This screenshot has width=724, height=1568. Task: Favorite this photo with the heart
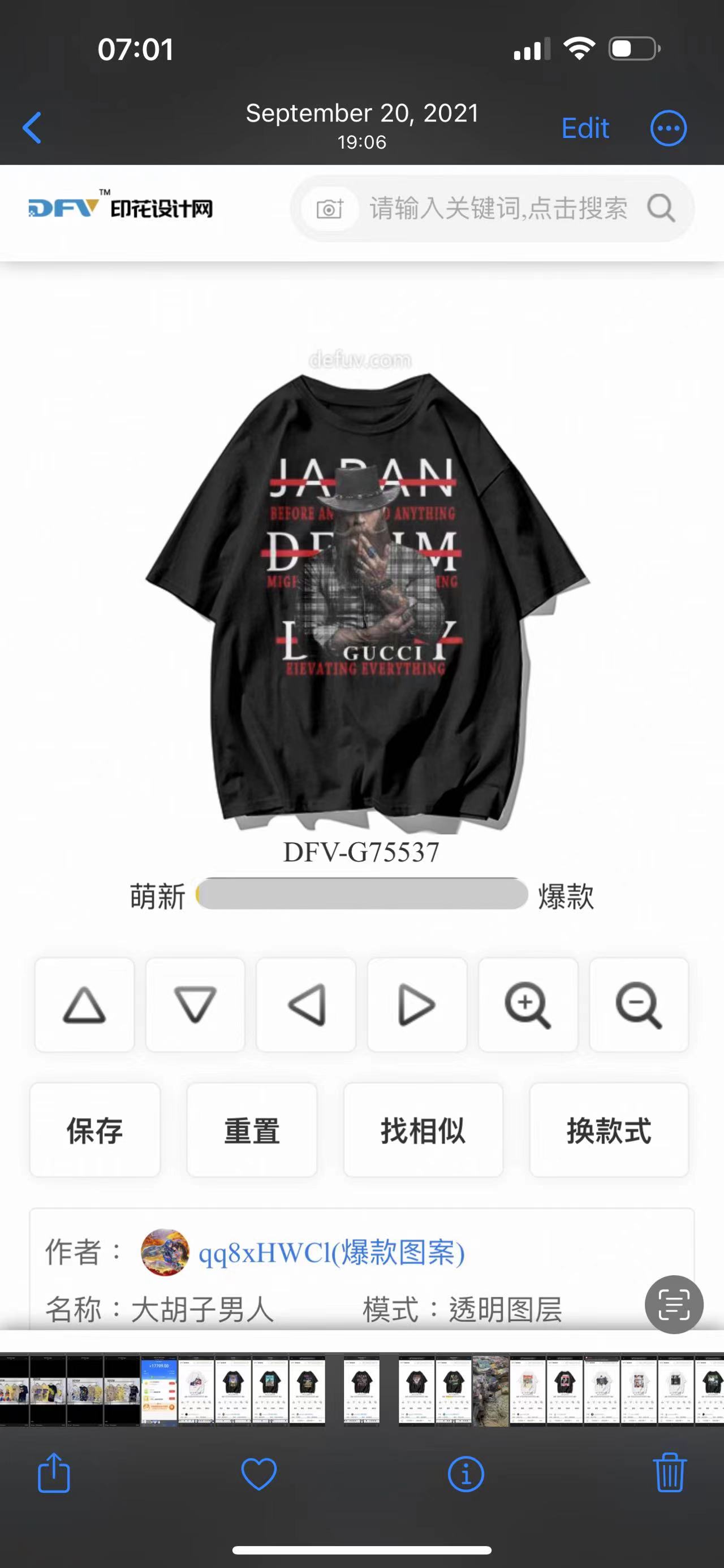[x=259, y=1473]
